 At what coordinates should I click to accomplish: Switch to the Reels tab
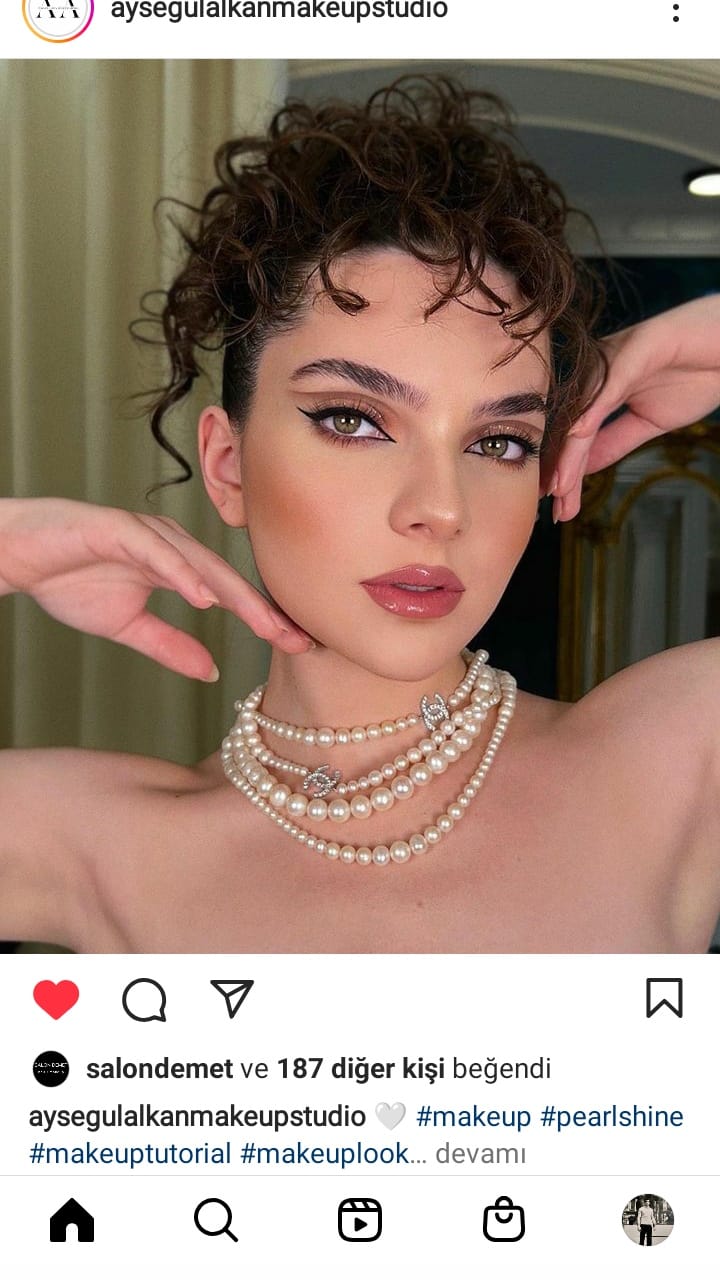[360, 1220]
